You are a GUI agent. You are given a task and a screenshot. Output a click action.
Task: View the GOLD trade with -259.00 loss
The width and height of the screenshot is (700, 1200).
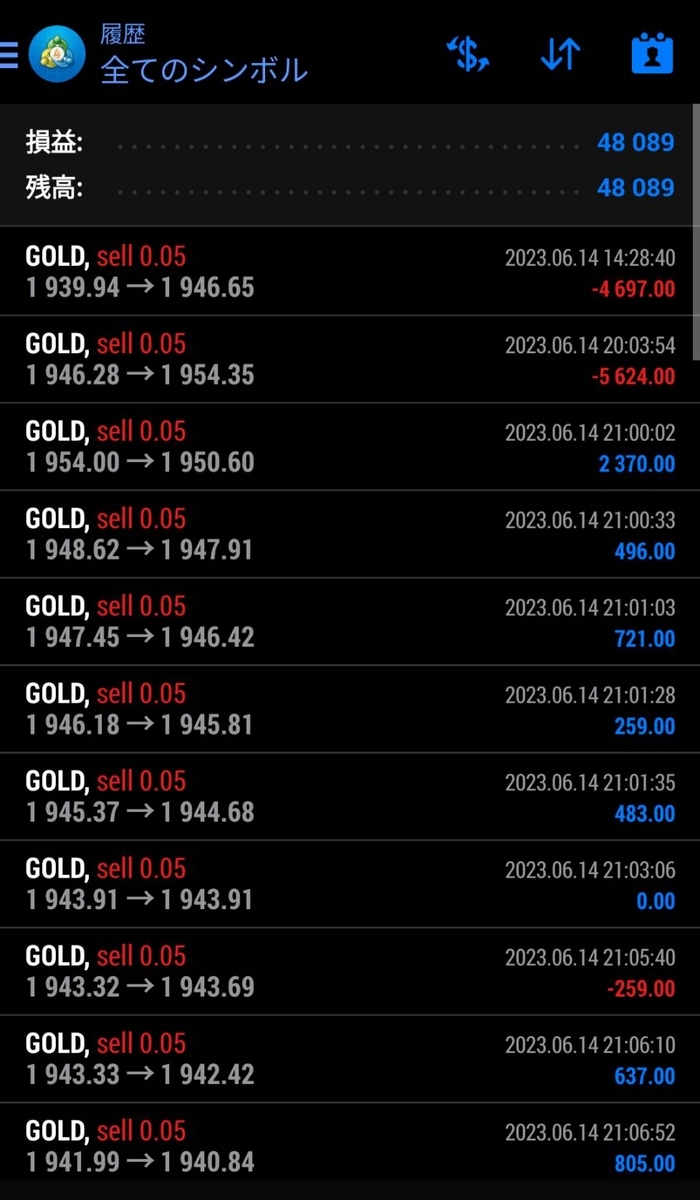coord(350,972)
